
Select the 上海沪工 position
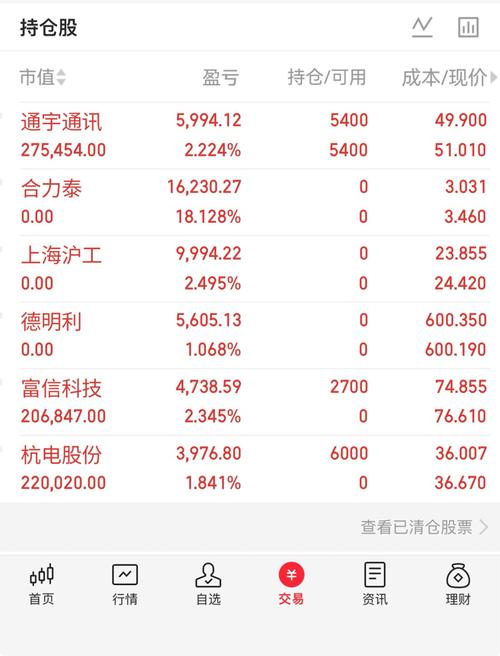254,269
